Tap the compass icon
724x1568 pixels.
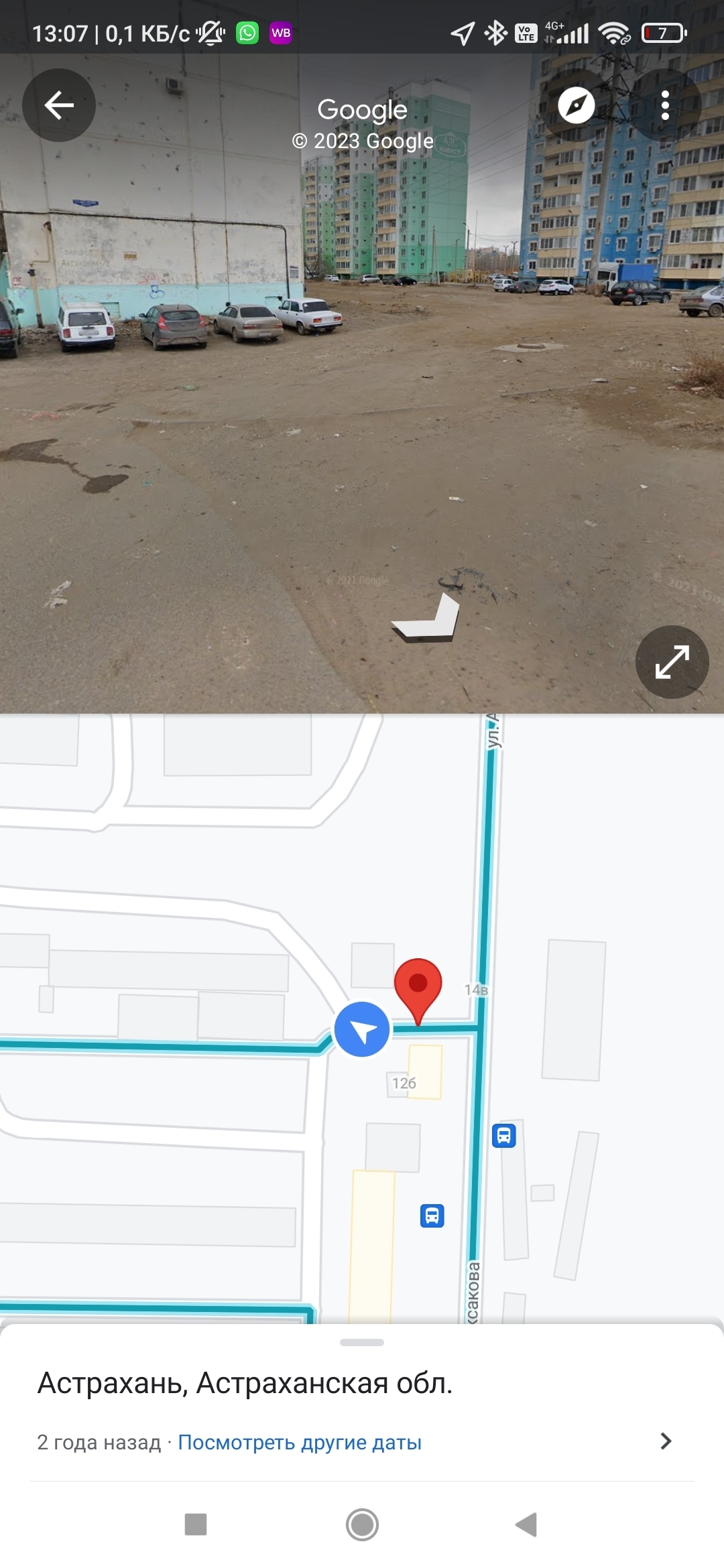[577, 105]
